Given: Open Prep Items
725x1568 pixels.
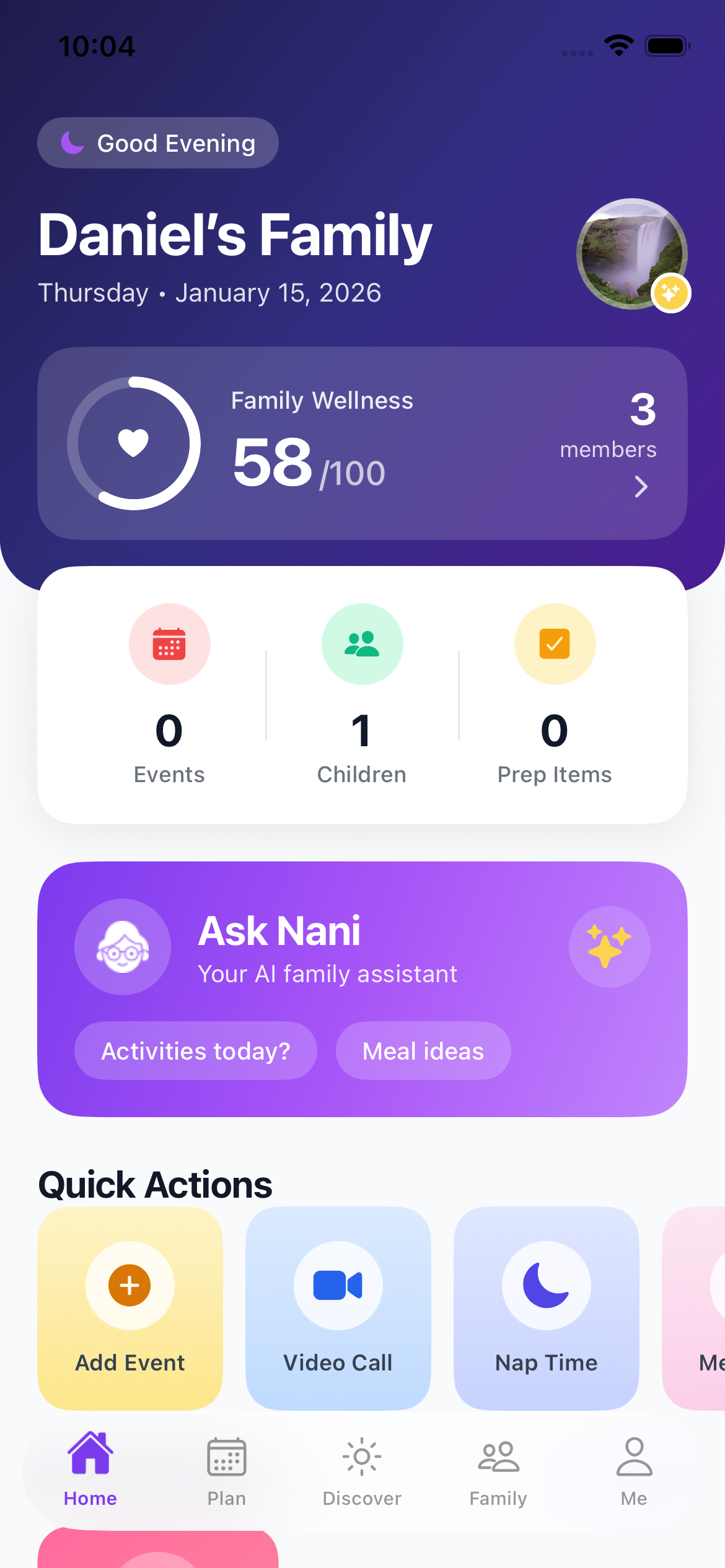Looking at the screenshot, I should point(555,694).
